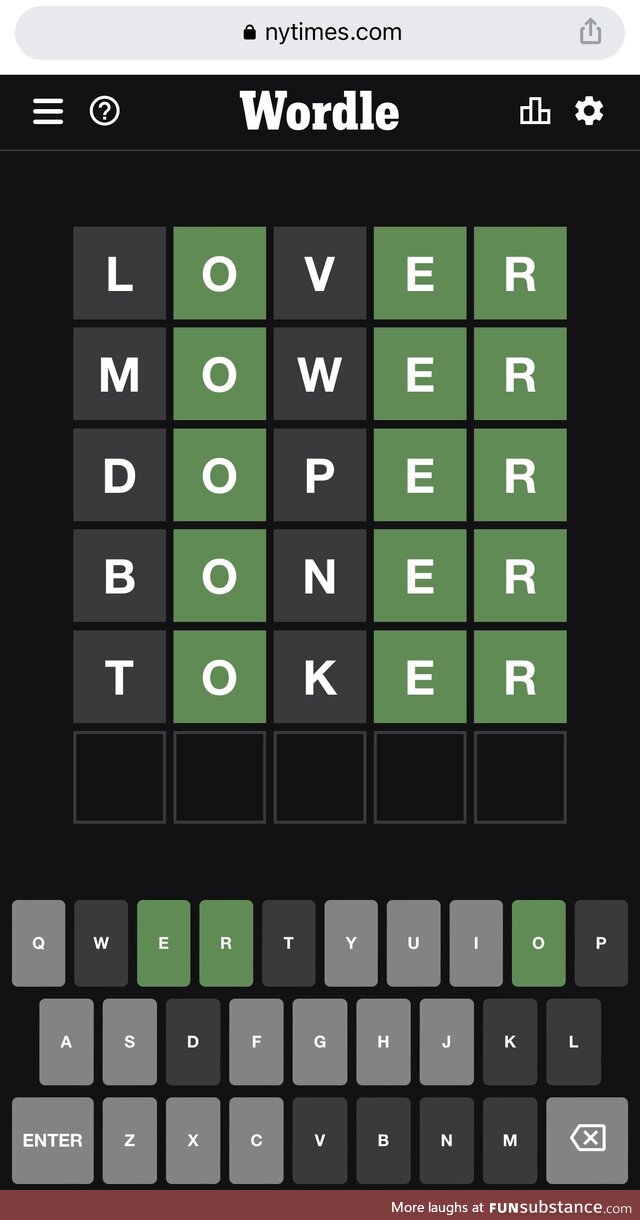View the statistics chart
Viewport: 640px width, 1220px height.
(535, 111)
